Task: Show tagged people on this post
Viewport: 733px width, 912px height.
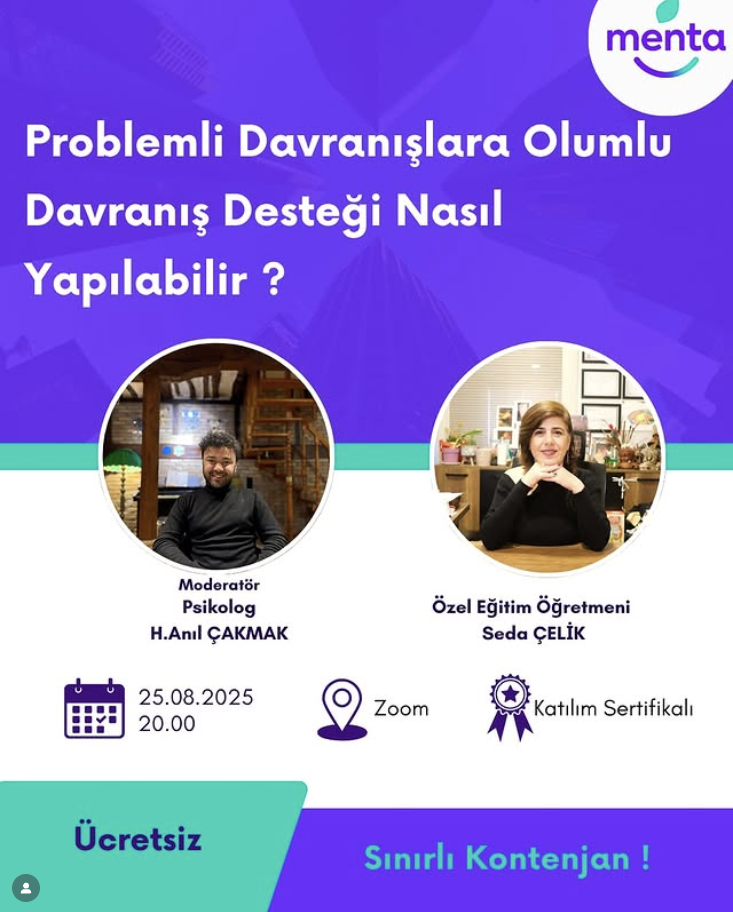Action: tap(26, 888)
